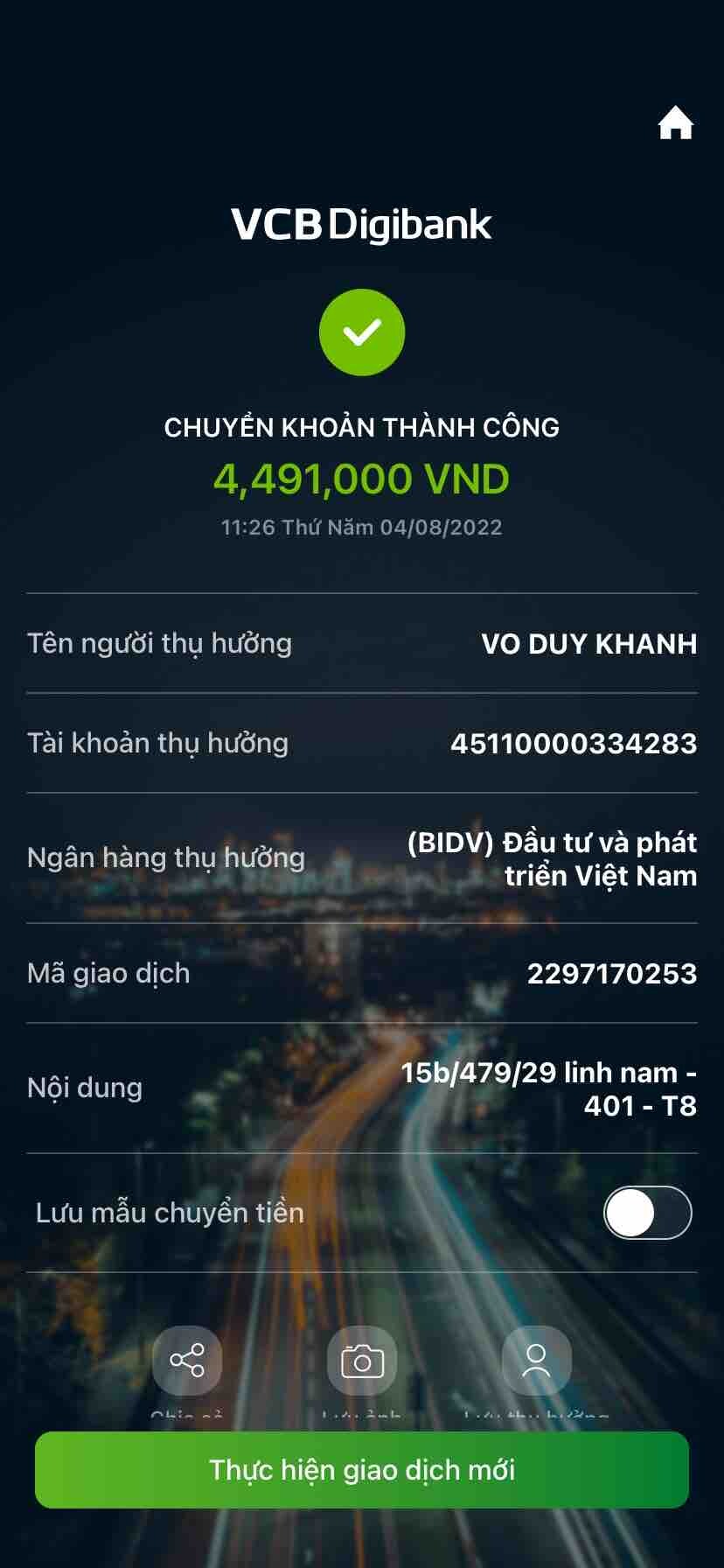
Task: Save the beneficiary with person icon
Action: coord(536,1361)
